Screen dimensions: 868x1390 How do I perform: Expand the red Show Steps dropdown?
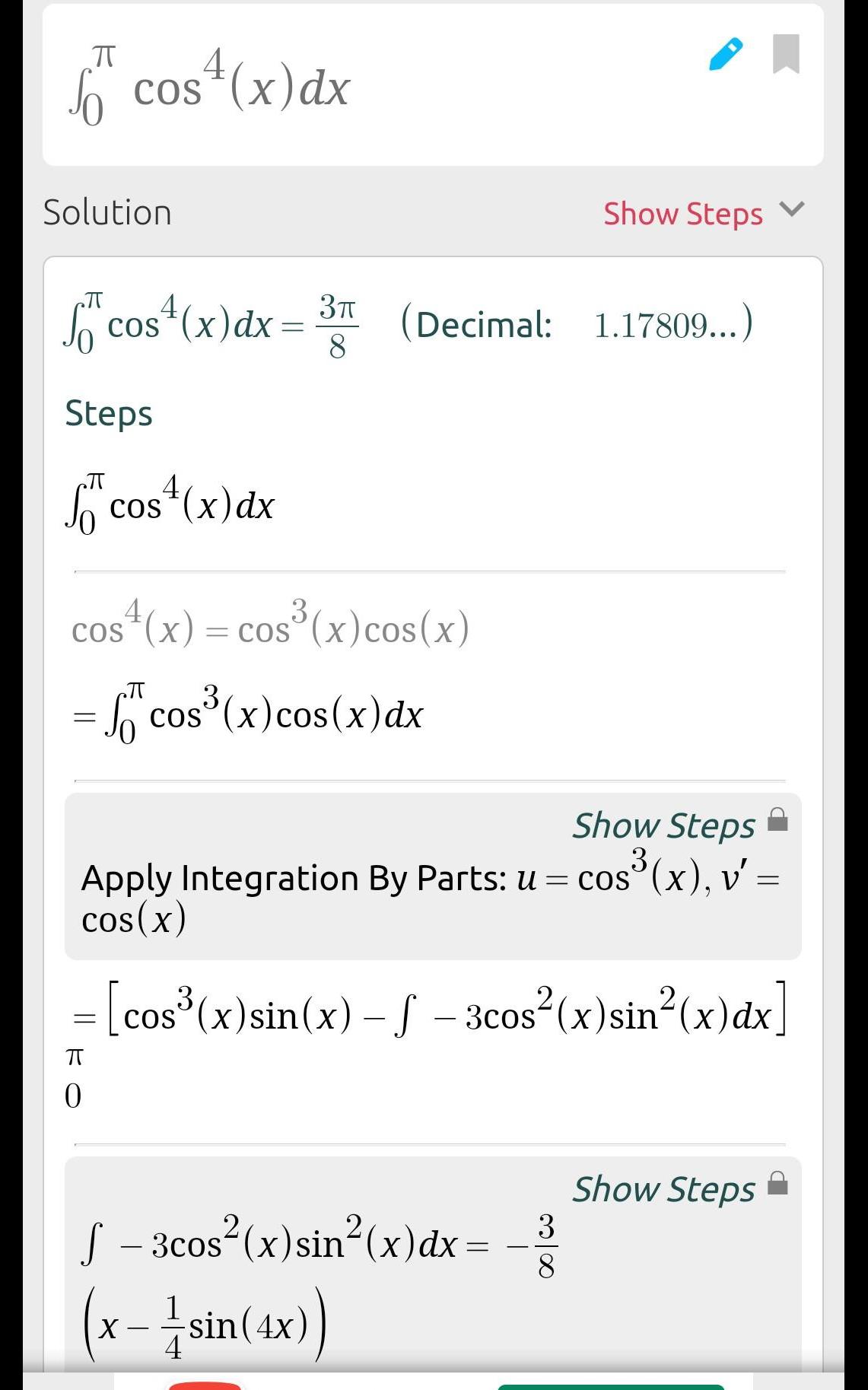(703, 214)
